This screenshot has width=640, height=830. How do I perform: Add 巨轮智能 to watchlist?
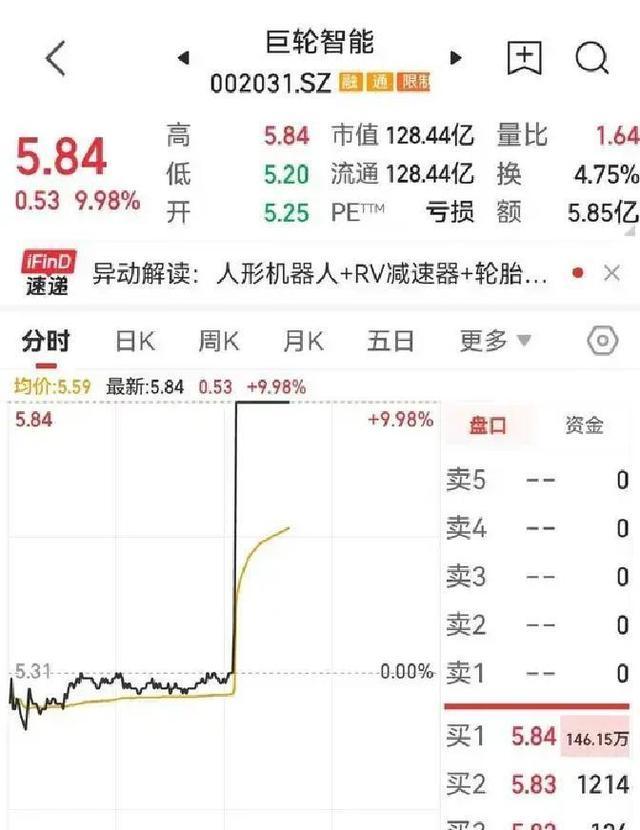tap(524, 58)
